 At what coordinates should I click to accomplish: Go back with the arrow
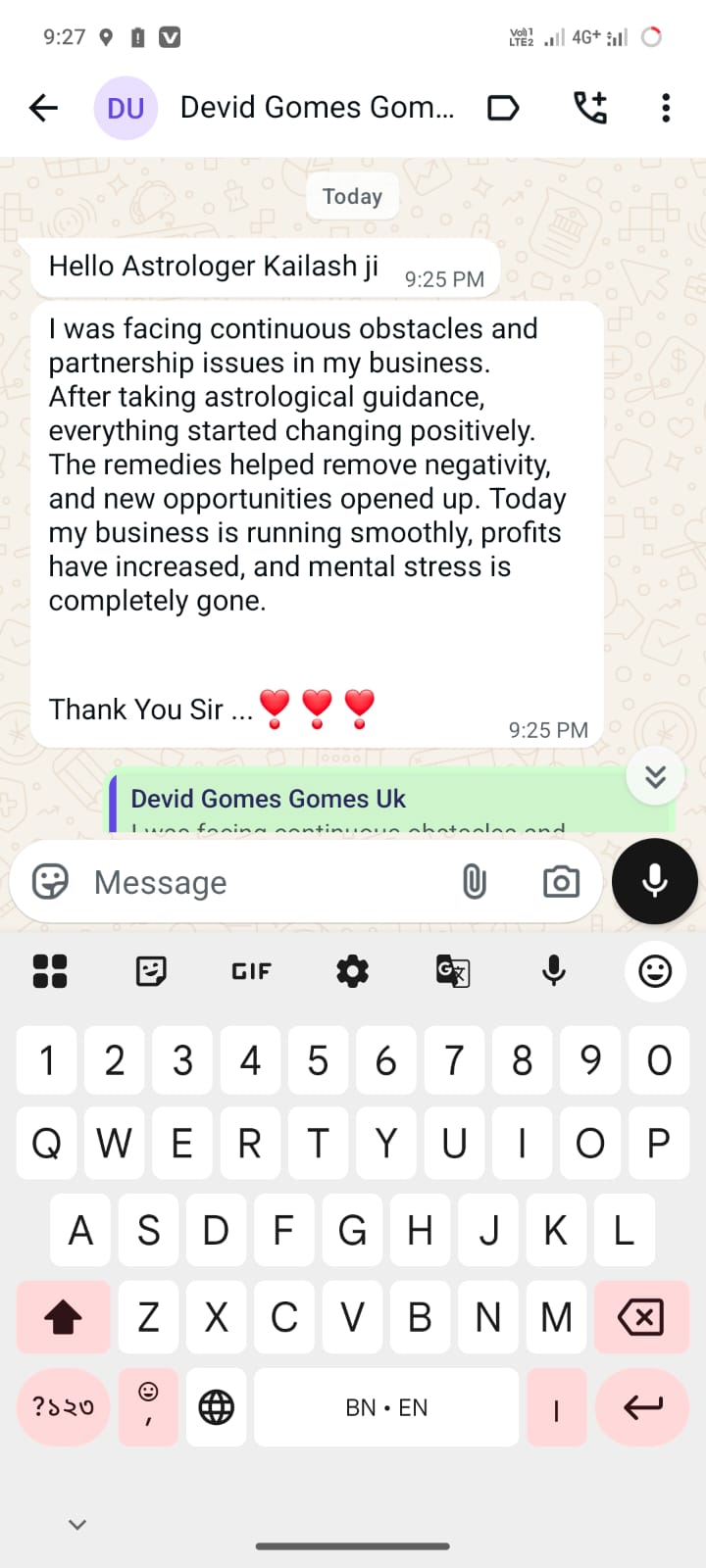(x=44, y=108)
